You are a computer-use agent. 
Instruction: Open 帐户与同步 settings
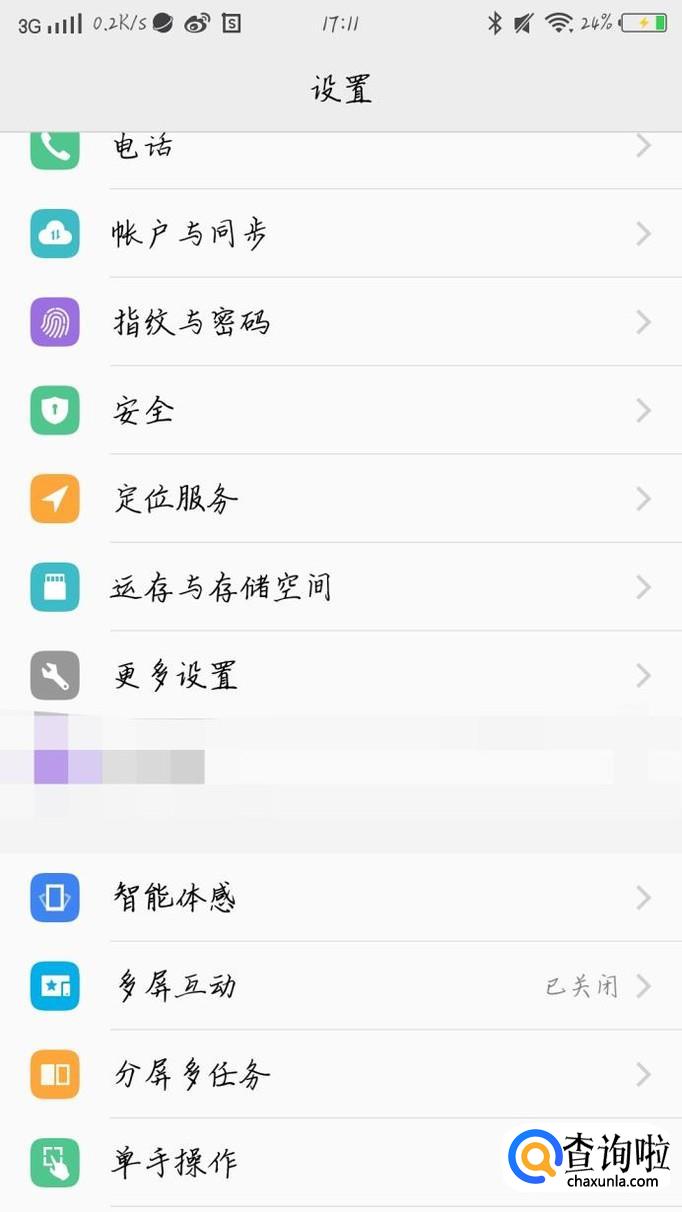pos(340,234)
